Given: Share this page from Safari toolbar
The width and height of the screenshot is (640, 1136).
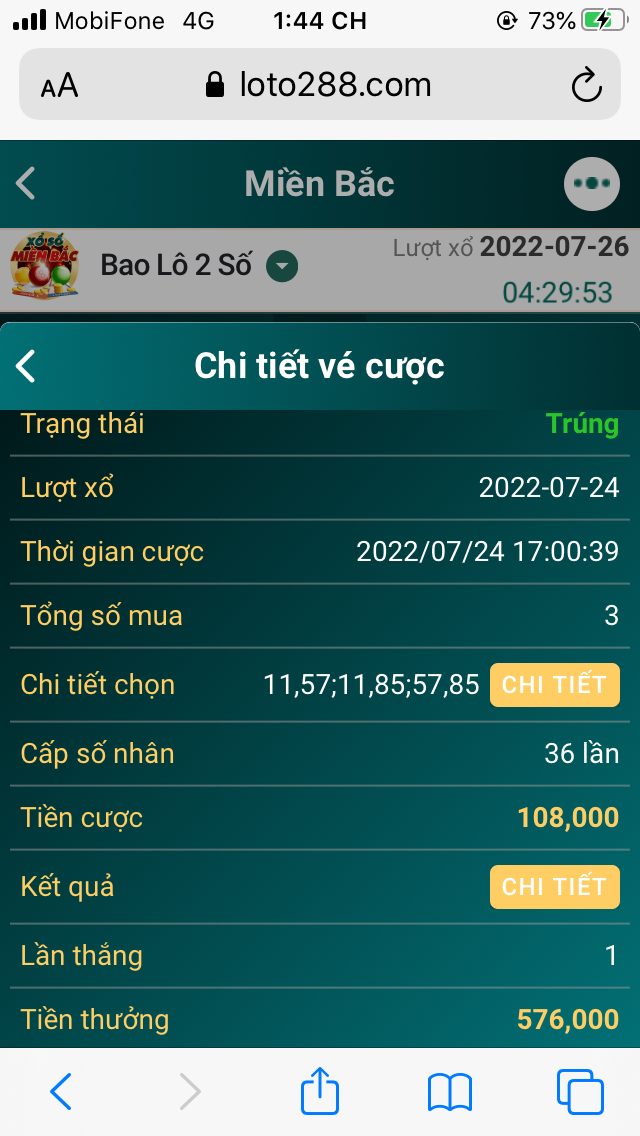Looking at the screenshot, I should pos(320,1091).
